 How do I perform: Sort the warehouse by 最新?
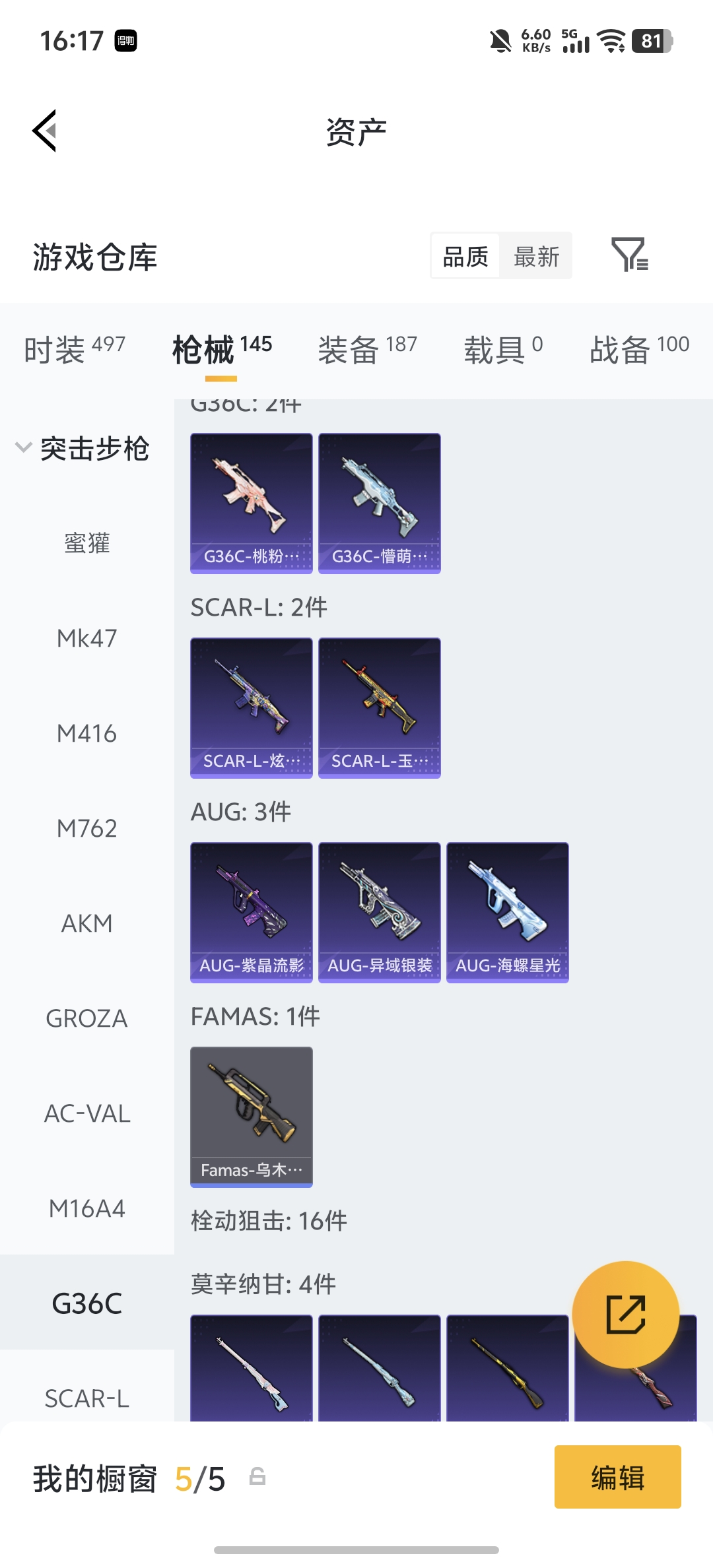pos(536,256)
